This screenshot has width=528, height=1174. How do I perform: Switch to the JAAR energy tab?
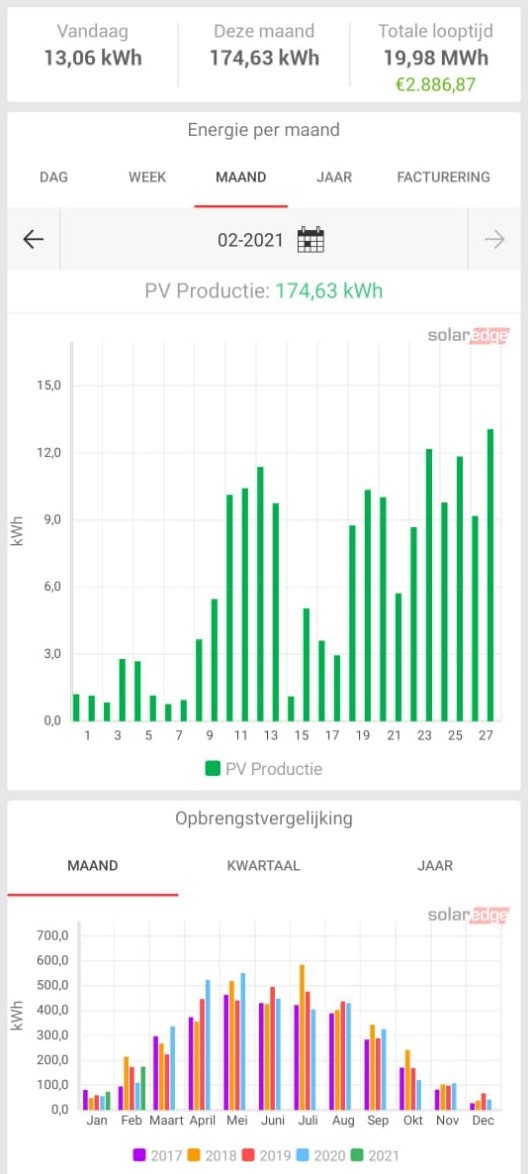tap(334, 177)
